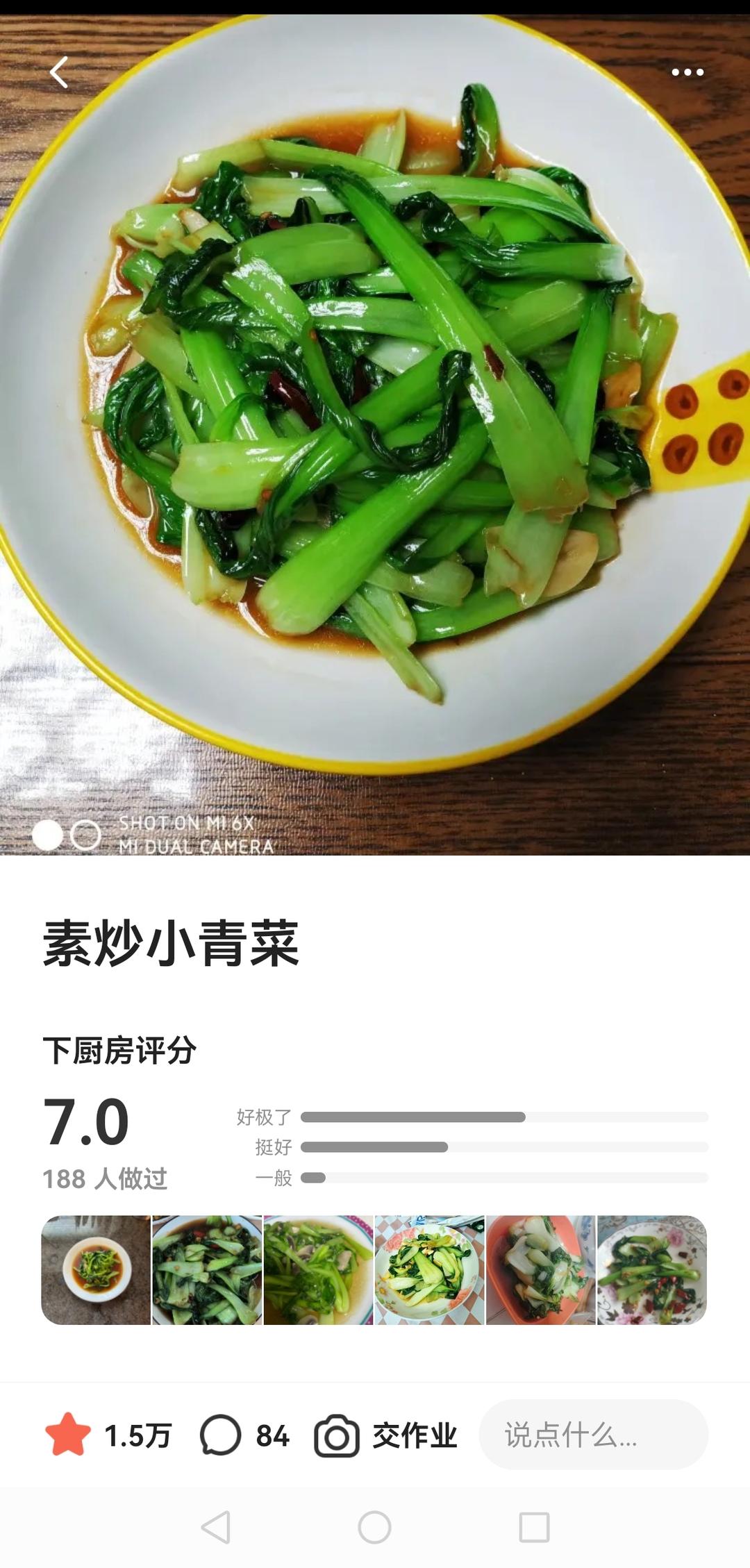The width and height of the screenshot is (750, 1568).
Task: Tap the system home button
Action: tap(374, 1528)
